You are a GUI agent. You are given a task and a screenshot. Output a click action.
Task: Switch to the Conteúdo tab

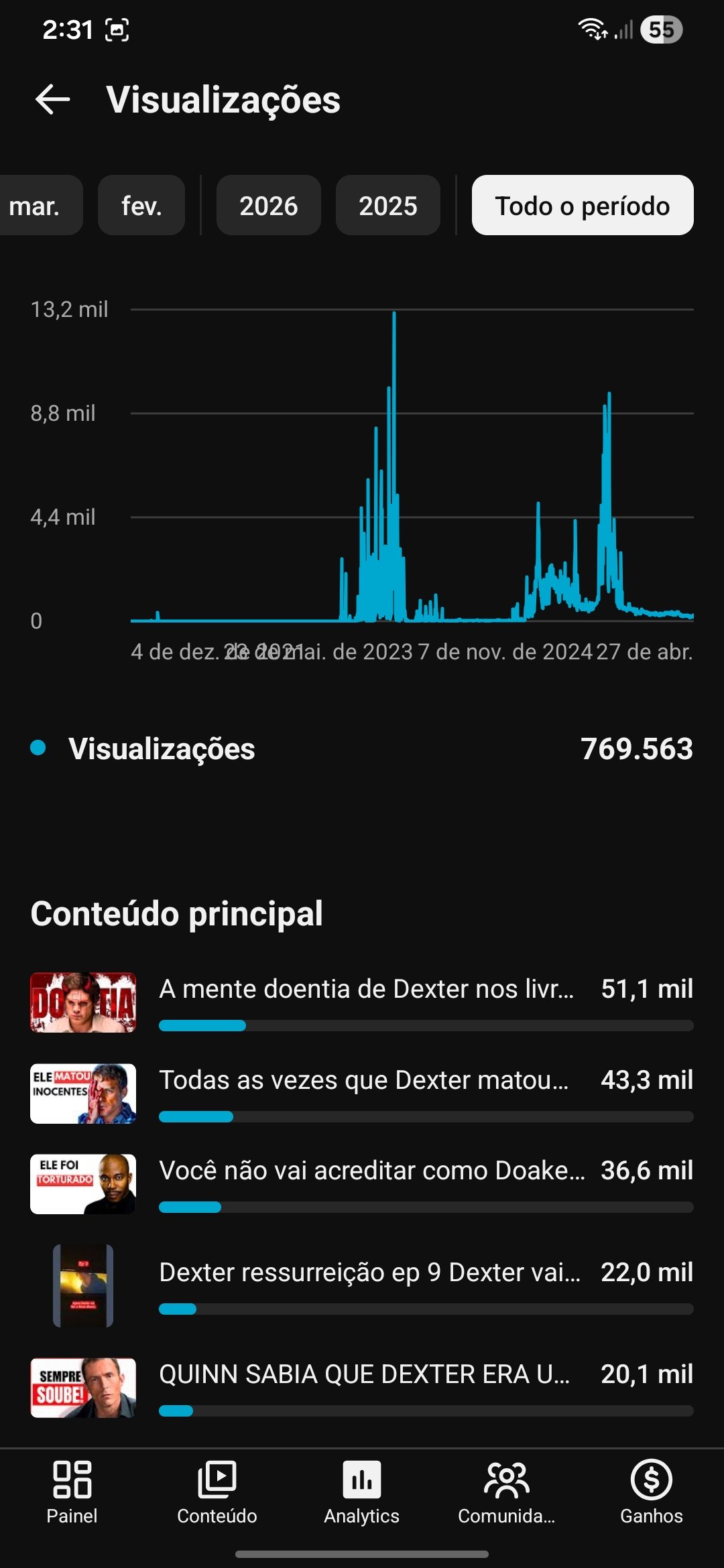[x=217, y=1492]
